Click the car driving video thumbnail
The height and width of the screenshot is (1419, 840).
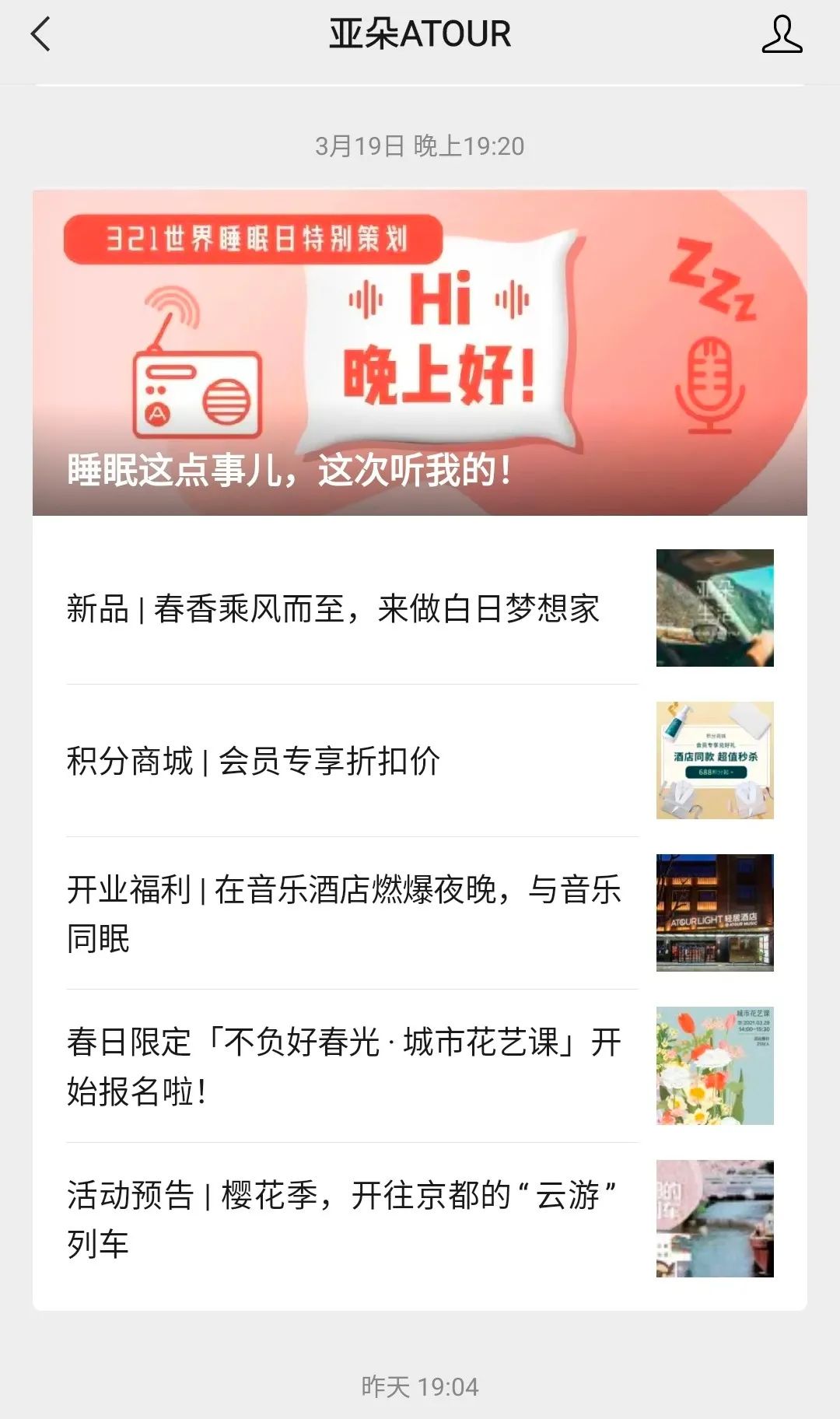tap(714, 608)
